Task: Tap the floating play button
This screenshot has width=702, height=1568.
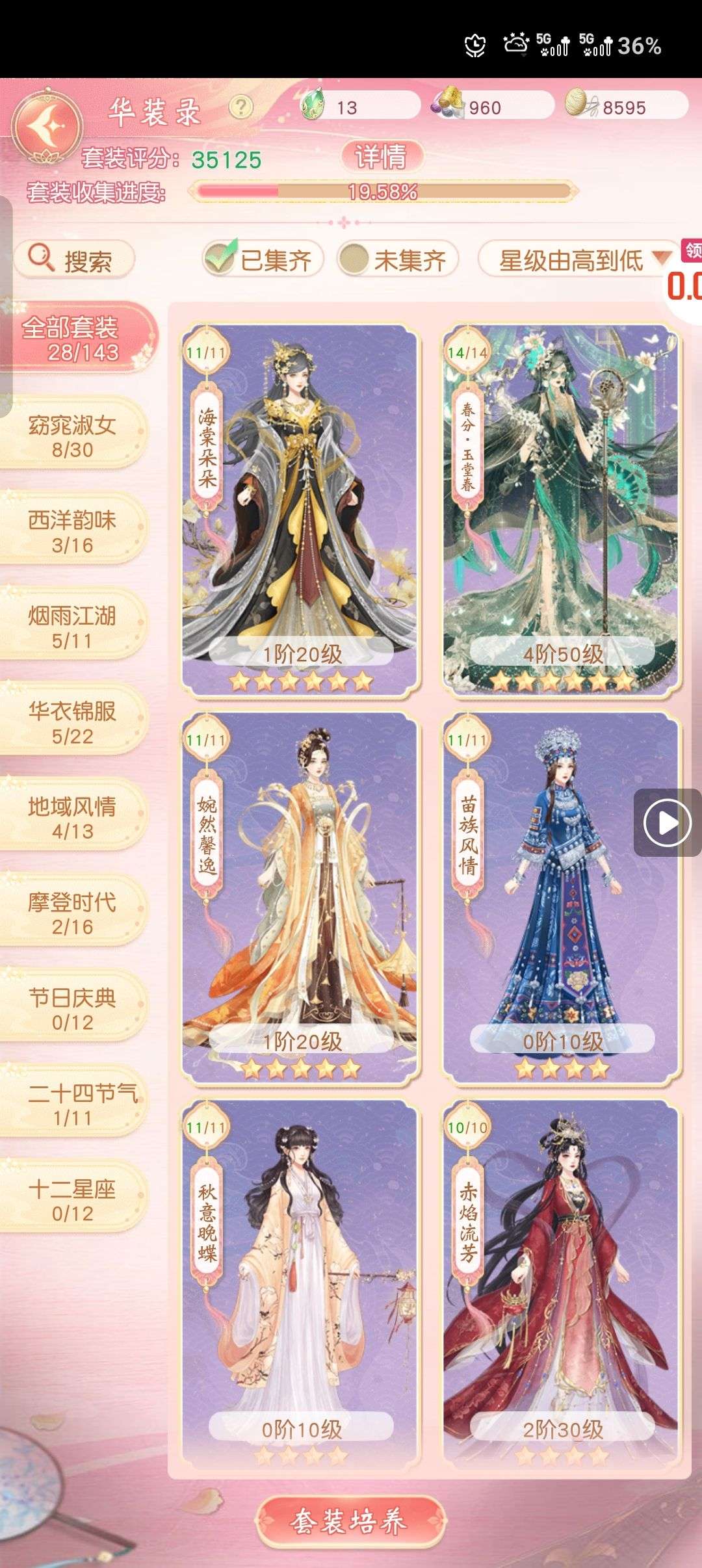Action: click(666, 823)
